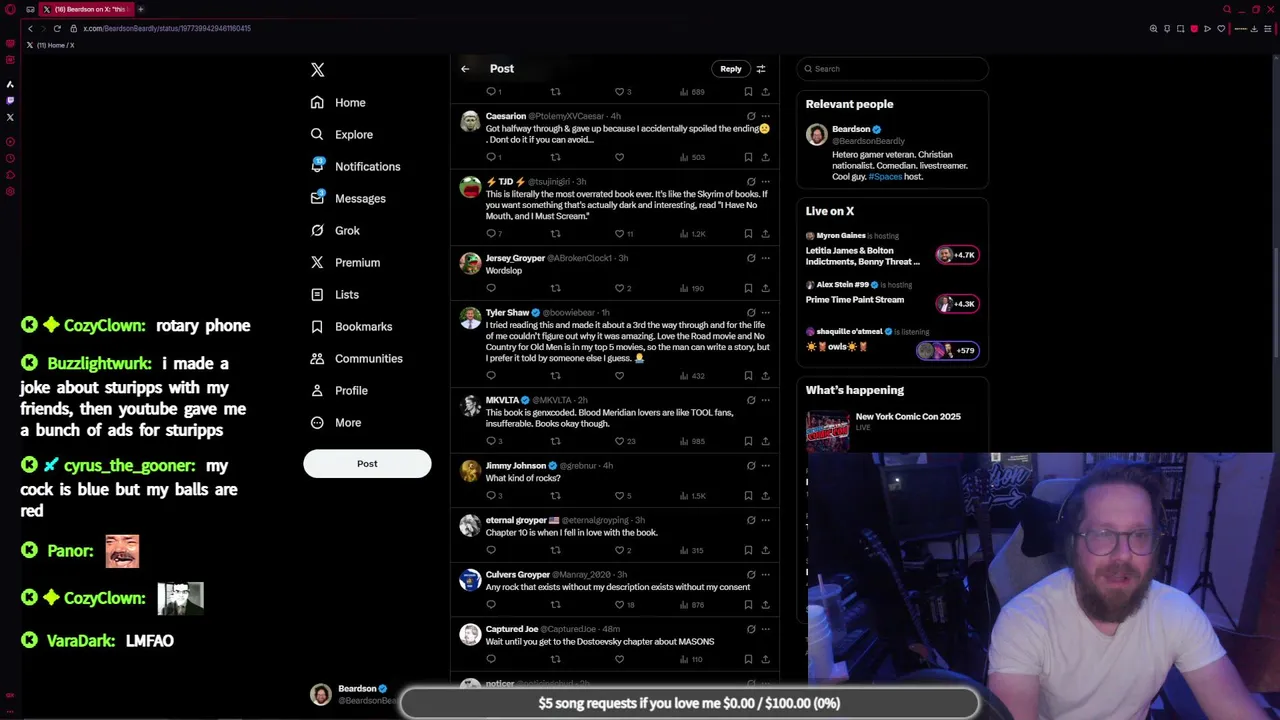Launch Grok from the sidebar

[346, 231]
